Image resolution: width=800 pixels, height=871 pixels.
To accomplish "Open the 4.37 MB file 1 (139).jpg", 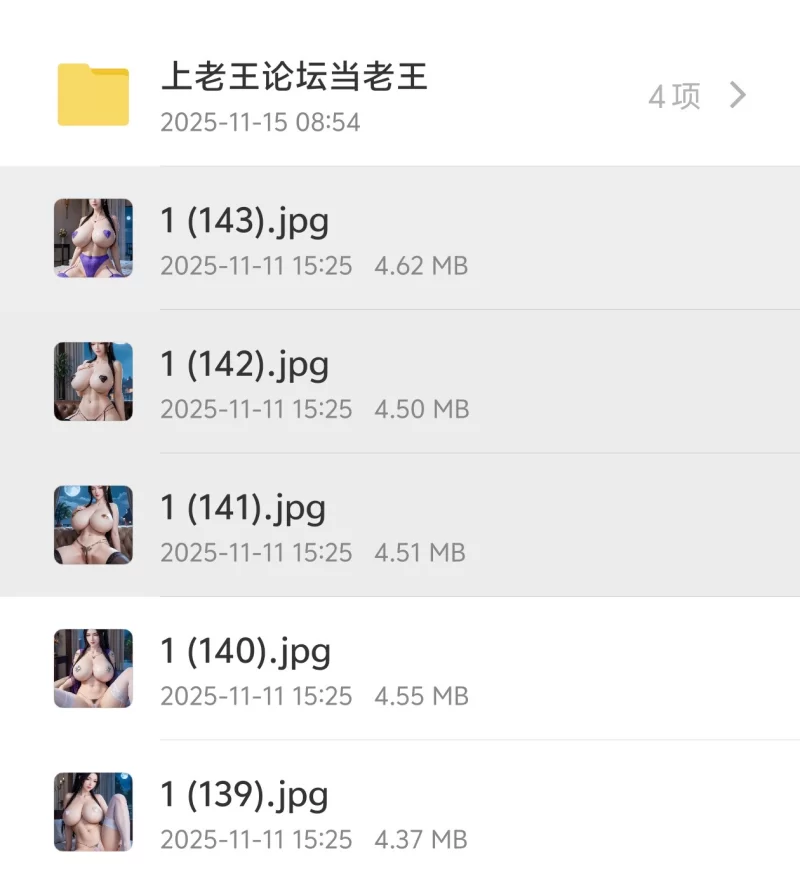I will (244, 796).
